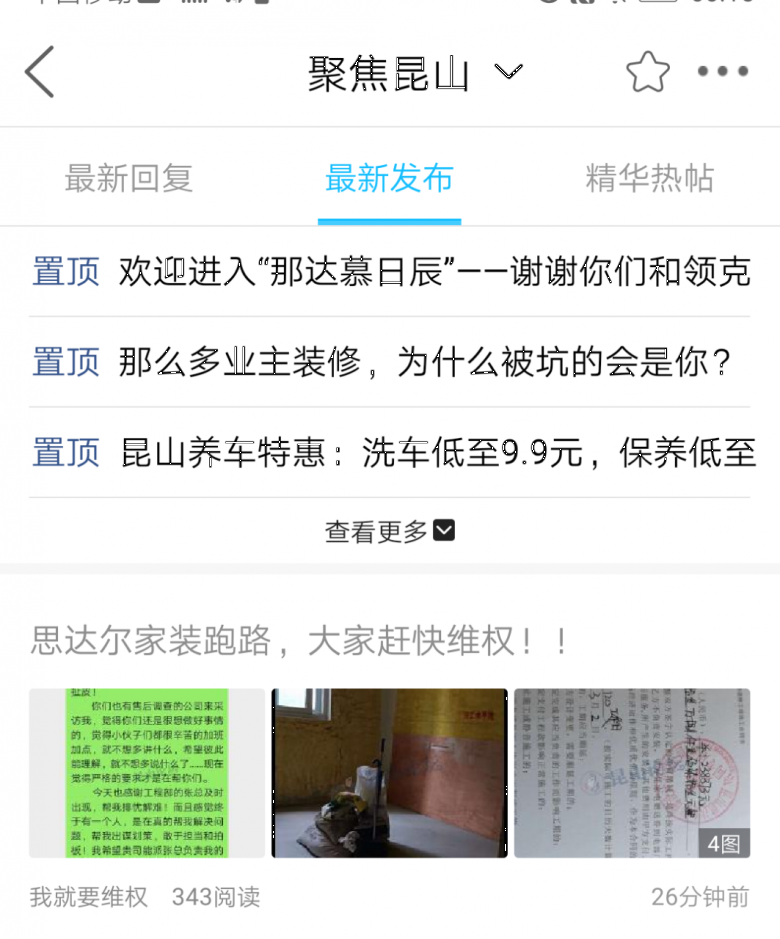Image resolution: width=780 pixels, height=939 pixels.
Task: Open the three-dot overflow menu
Action: pos(723,72)
